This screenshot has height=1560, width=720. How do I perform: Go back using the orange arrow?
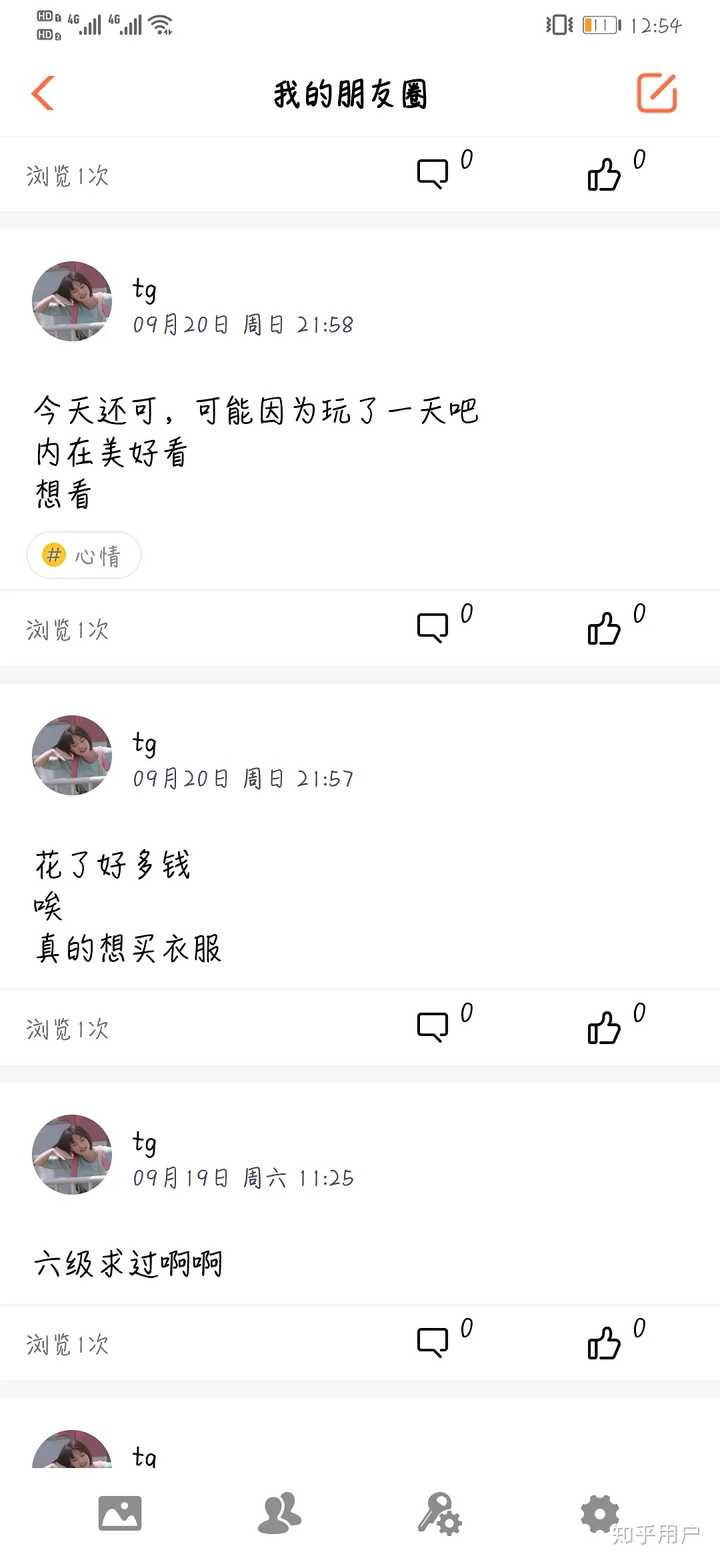tap(43, 93)
